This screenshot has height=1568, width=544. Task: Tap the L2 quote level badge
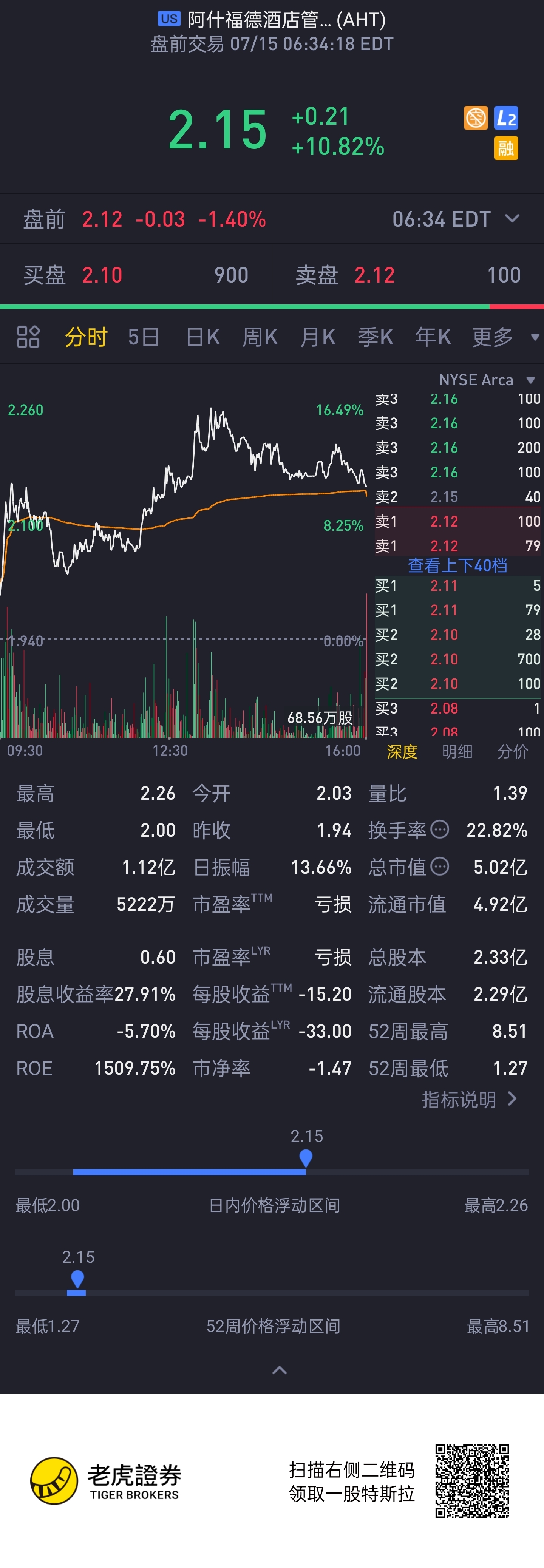click(x=506, y=118)
